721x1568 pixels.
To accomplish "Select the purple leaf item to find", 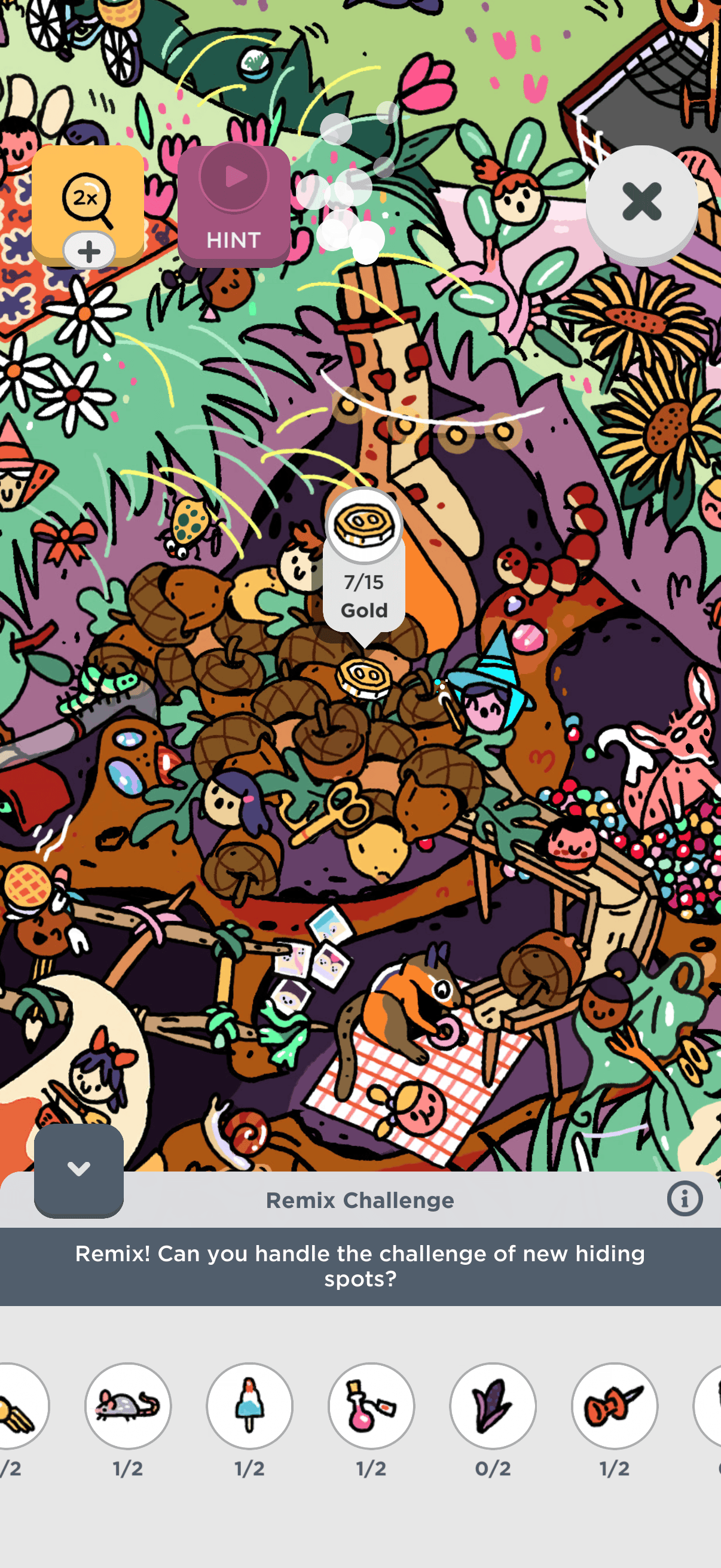I will pos(493,1405).
